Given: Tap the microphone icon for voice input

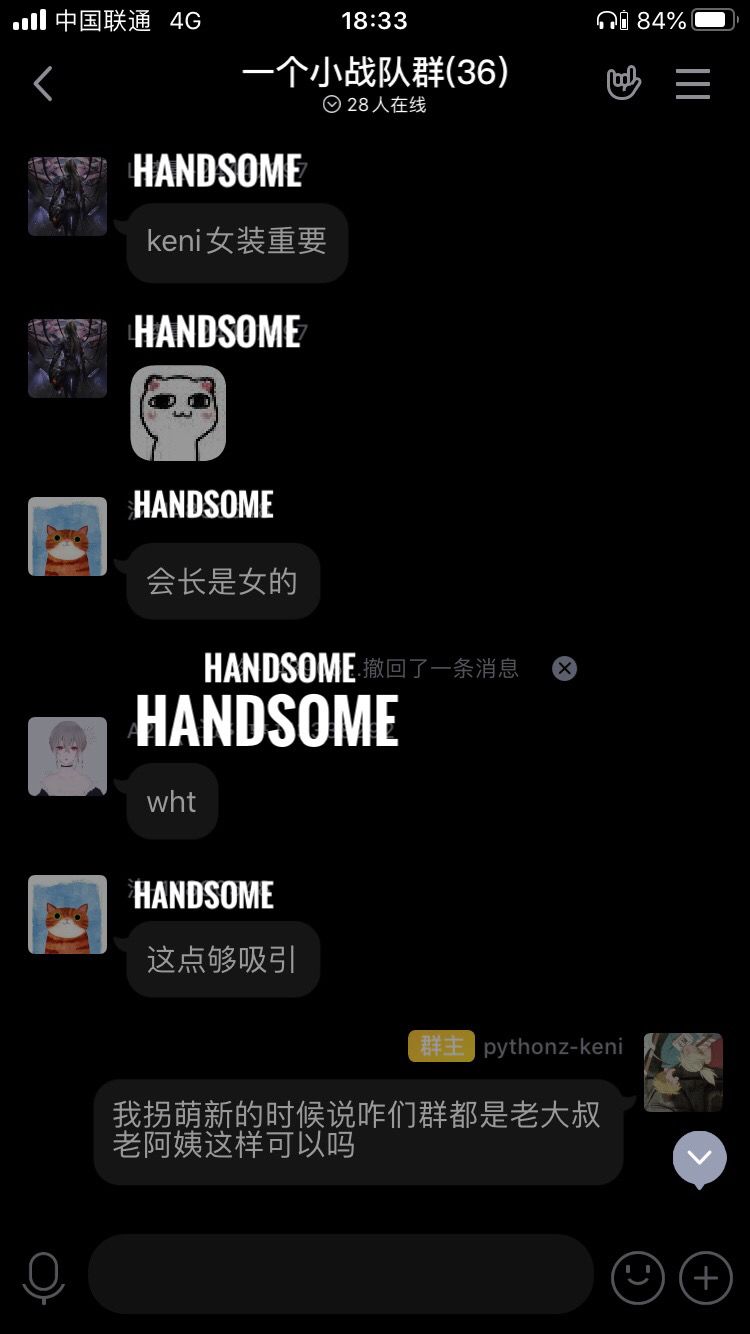Looking at the screenshot, I should click(x=43, y=1276).
